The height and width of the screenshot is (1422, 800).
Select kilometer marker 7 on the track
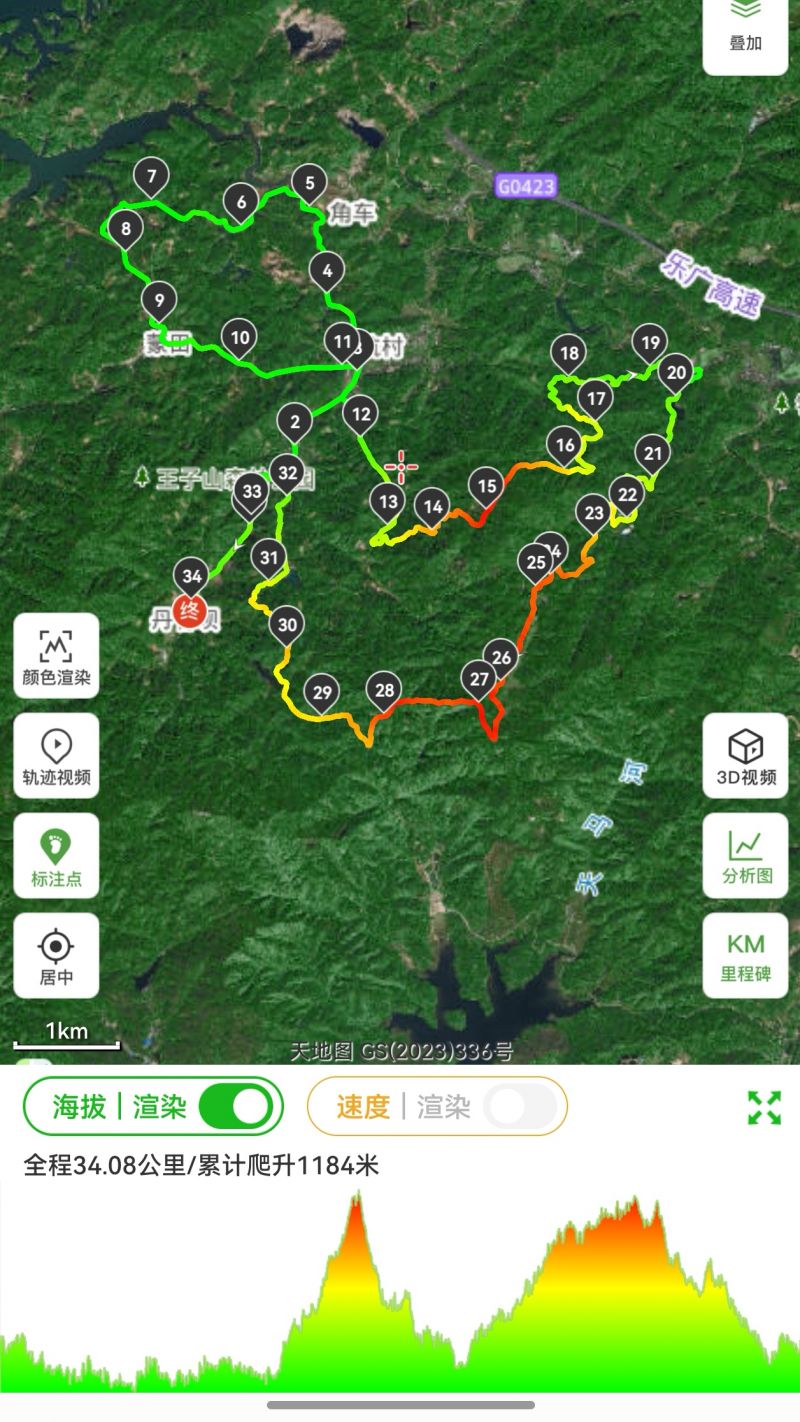(151, 178)
